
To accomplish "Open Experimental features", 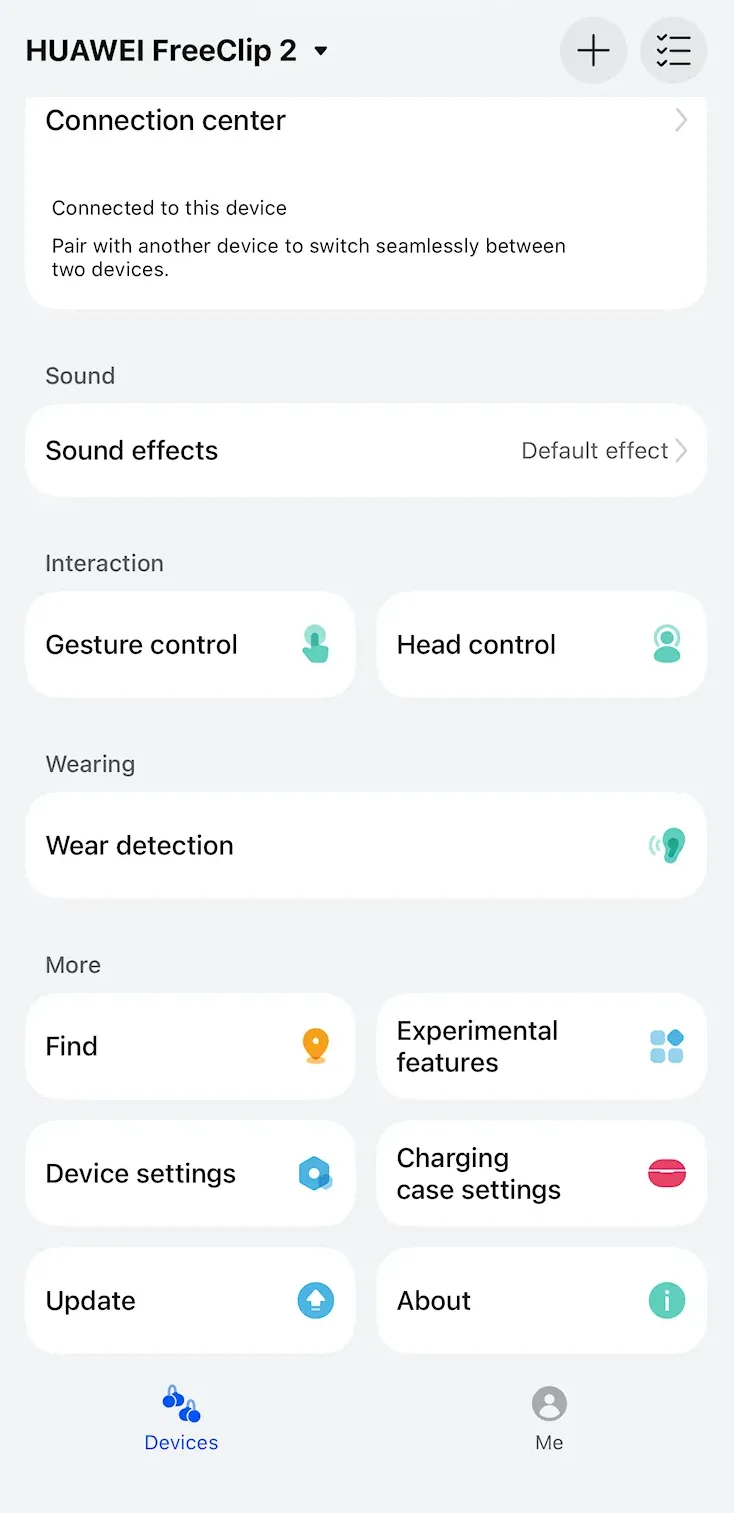I will pyautogui.click(x=541, y=1046).
